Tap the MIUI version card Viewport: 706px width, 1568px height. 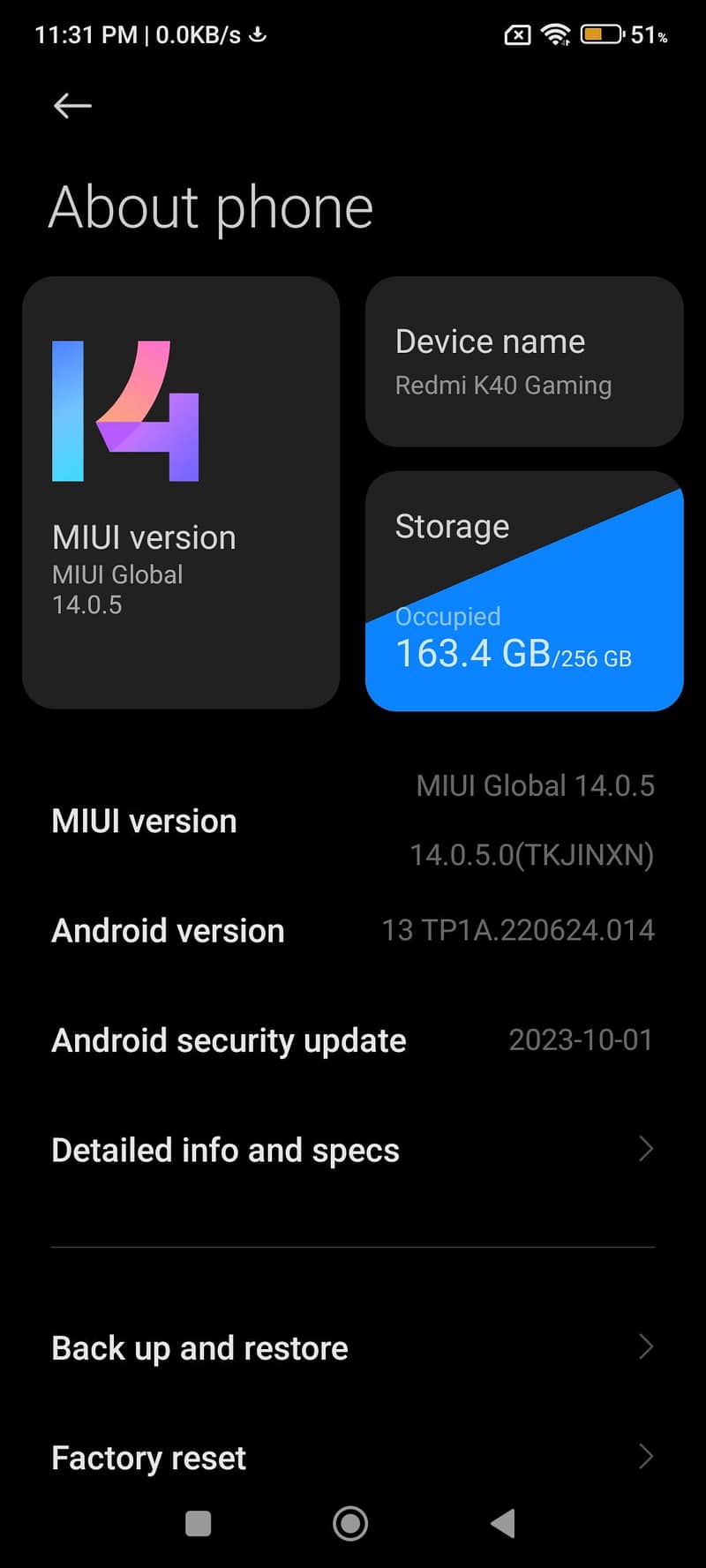pyautogui.click(x=181, y=491)
